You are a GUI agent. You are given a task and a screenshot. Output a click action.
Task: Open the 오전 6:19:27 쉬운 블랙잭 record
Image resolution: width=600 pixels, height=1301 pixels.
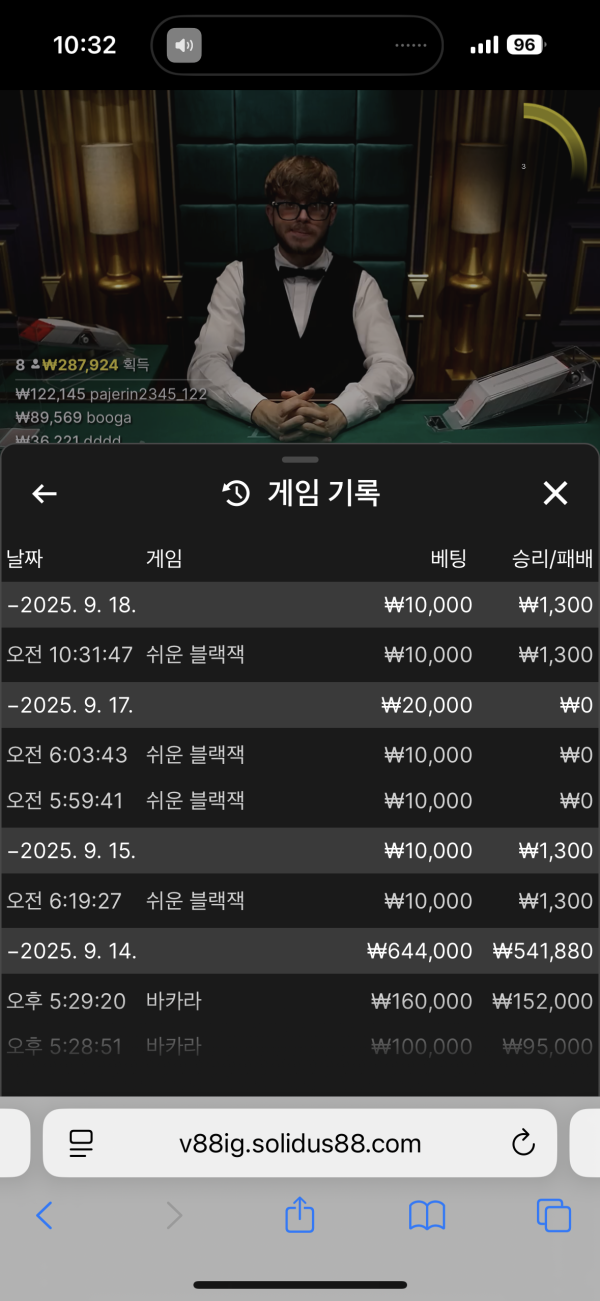pos(300,901)
